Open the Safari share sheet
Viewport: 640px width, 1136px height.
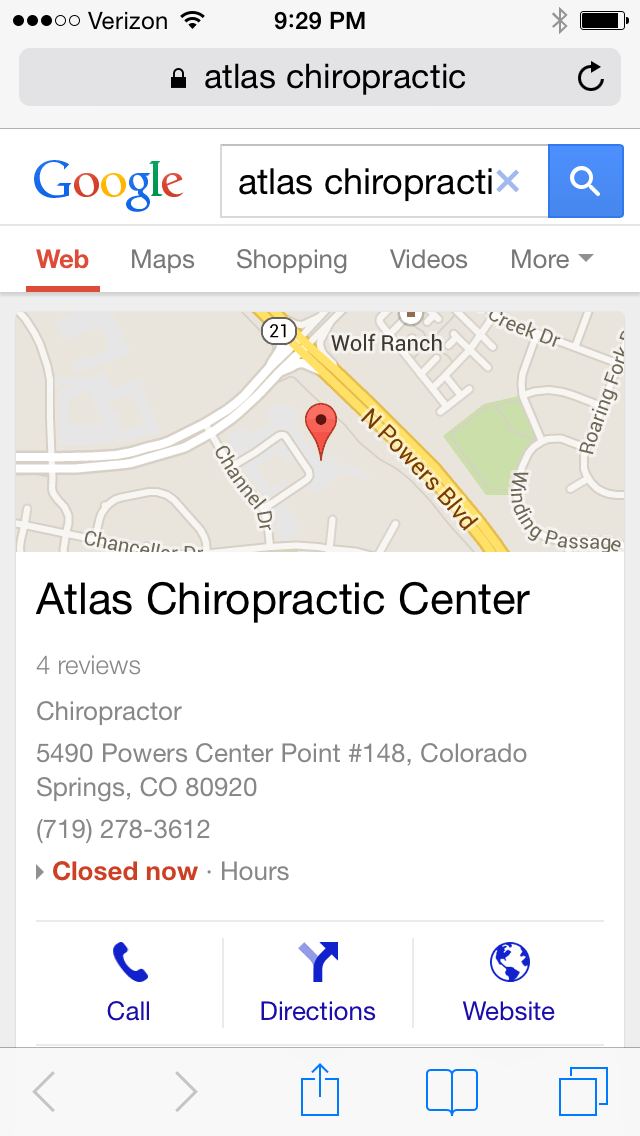tap(320, 1089)
